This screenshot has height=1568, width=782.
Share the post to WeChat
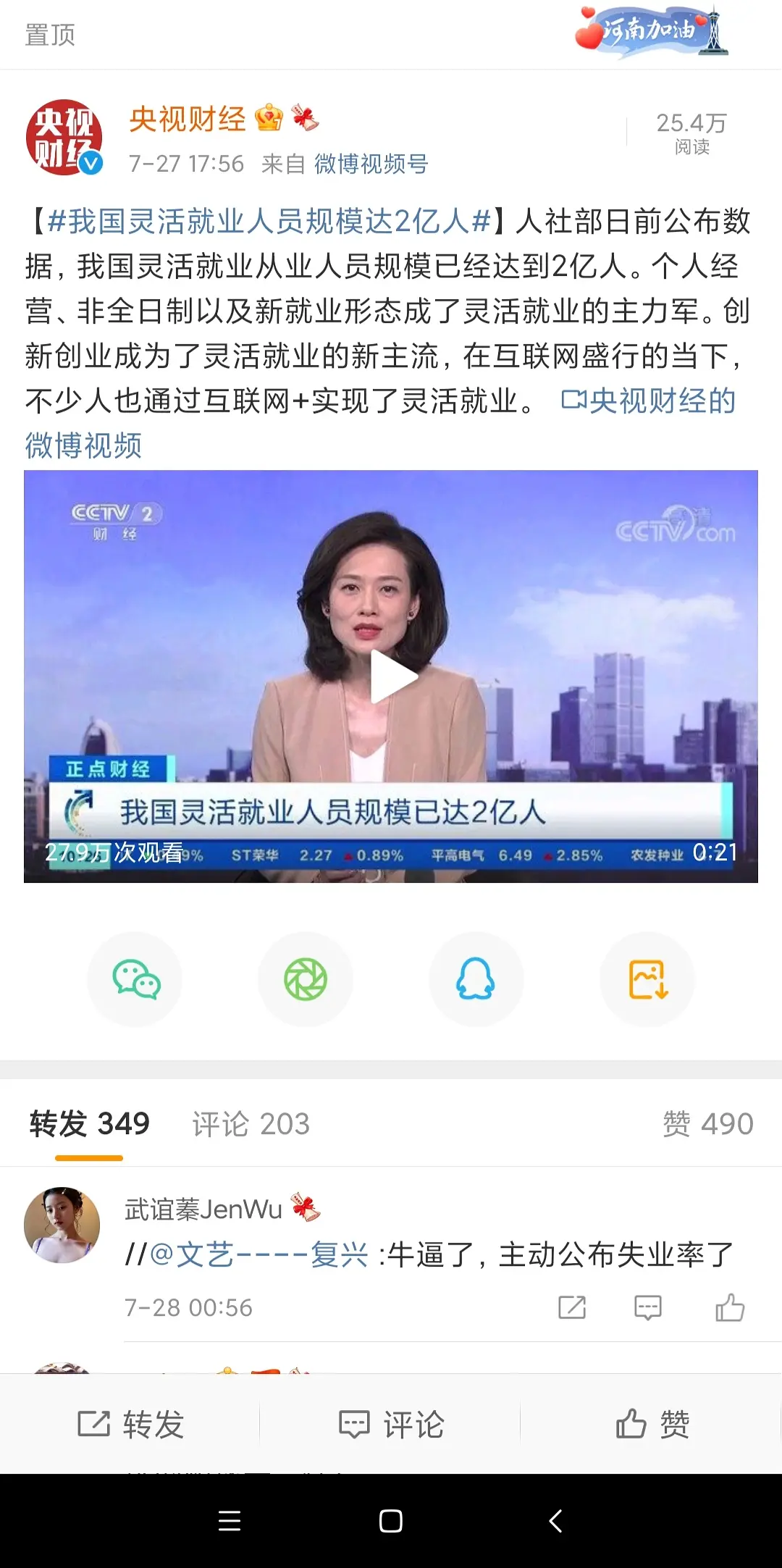tap(135, 979)
